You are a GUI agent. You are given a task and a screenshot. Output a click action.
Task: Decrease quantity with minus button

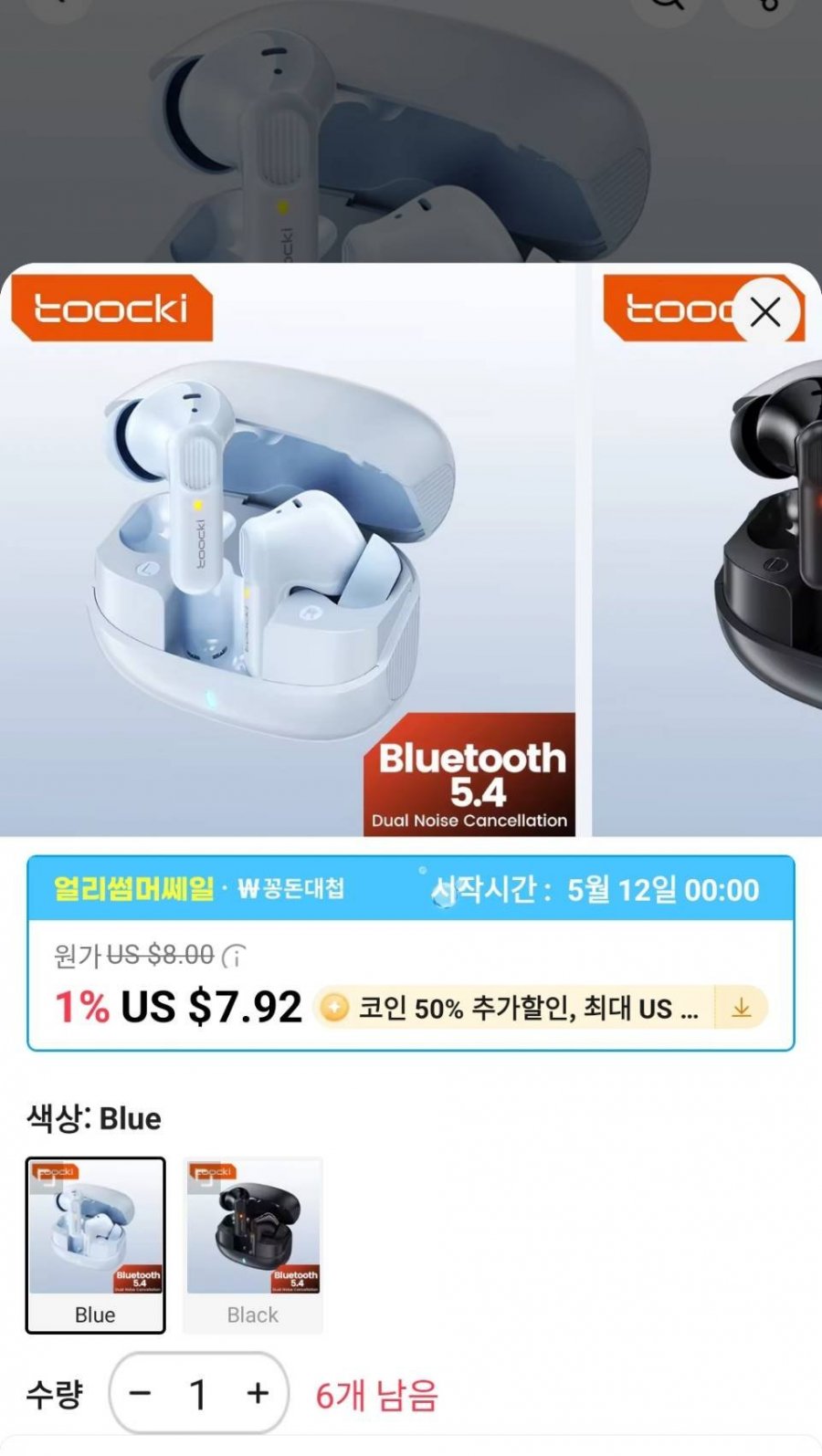coord(140,1393)
